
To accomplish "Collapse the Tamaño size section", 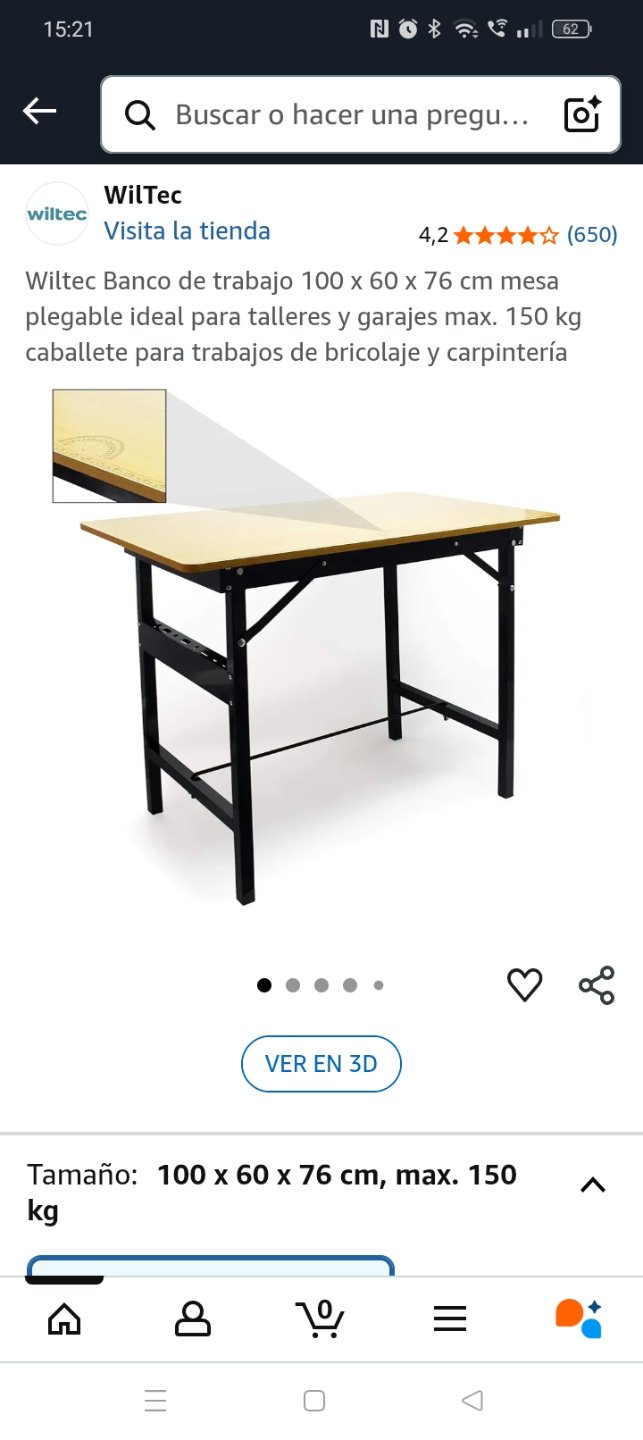I will pos(593,1185).
